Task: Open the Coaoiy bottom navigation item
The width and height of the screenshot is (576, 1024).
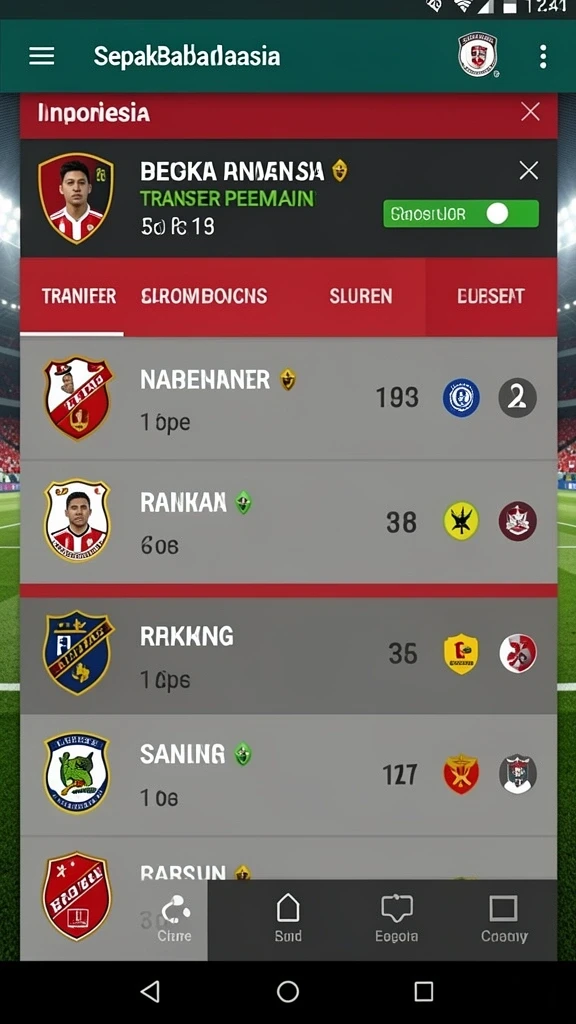Action: (504, 920)
